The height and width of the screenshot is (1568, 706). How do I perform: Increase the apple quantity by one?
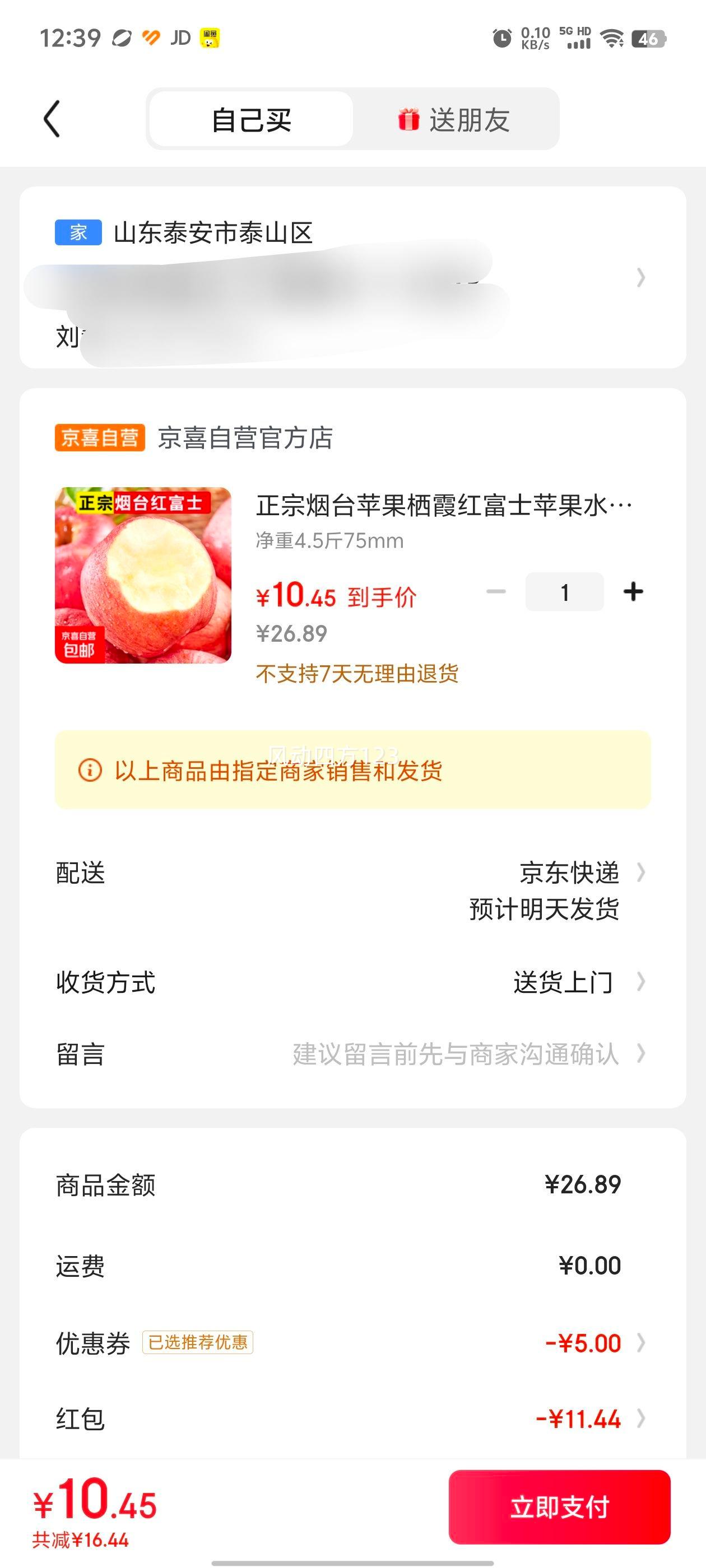click(634, 592)
